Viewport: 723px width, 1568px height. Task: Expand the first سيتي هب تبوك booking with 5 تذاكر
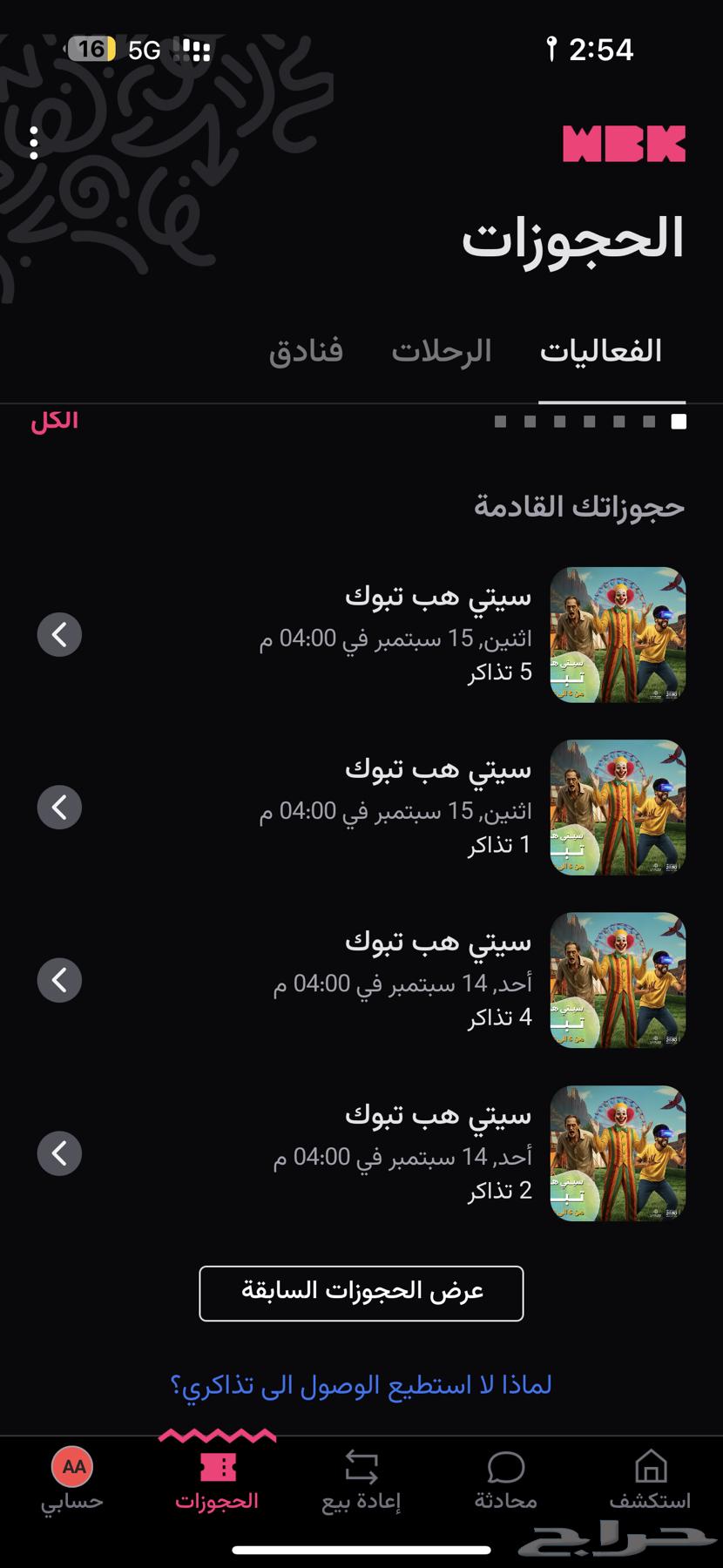coord(59,633)
